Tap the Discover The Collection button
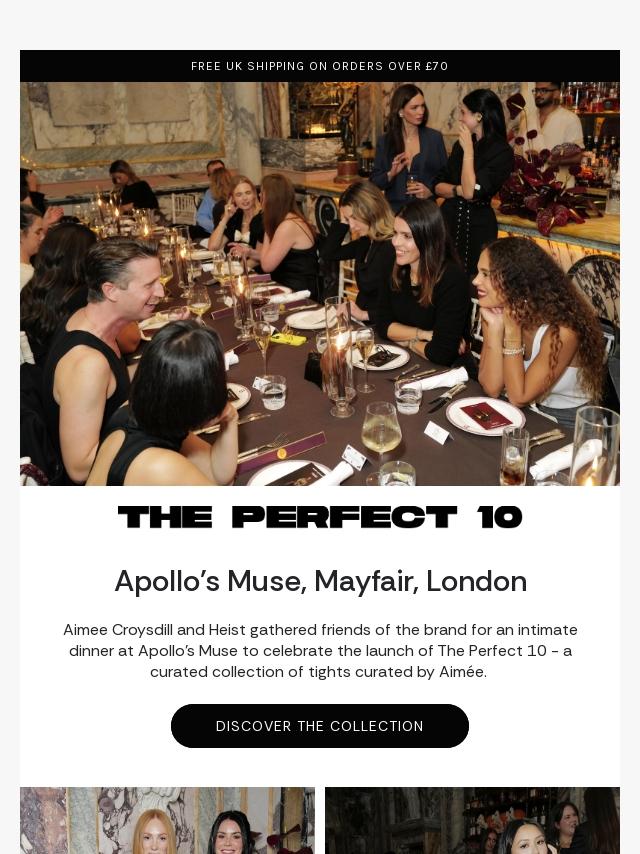Image resolution: width=640 pixels, height=854 pixels. pyautogui.click(x=320, y=726)
